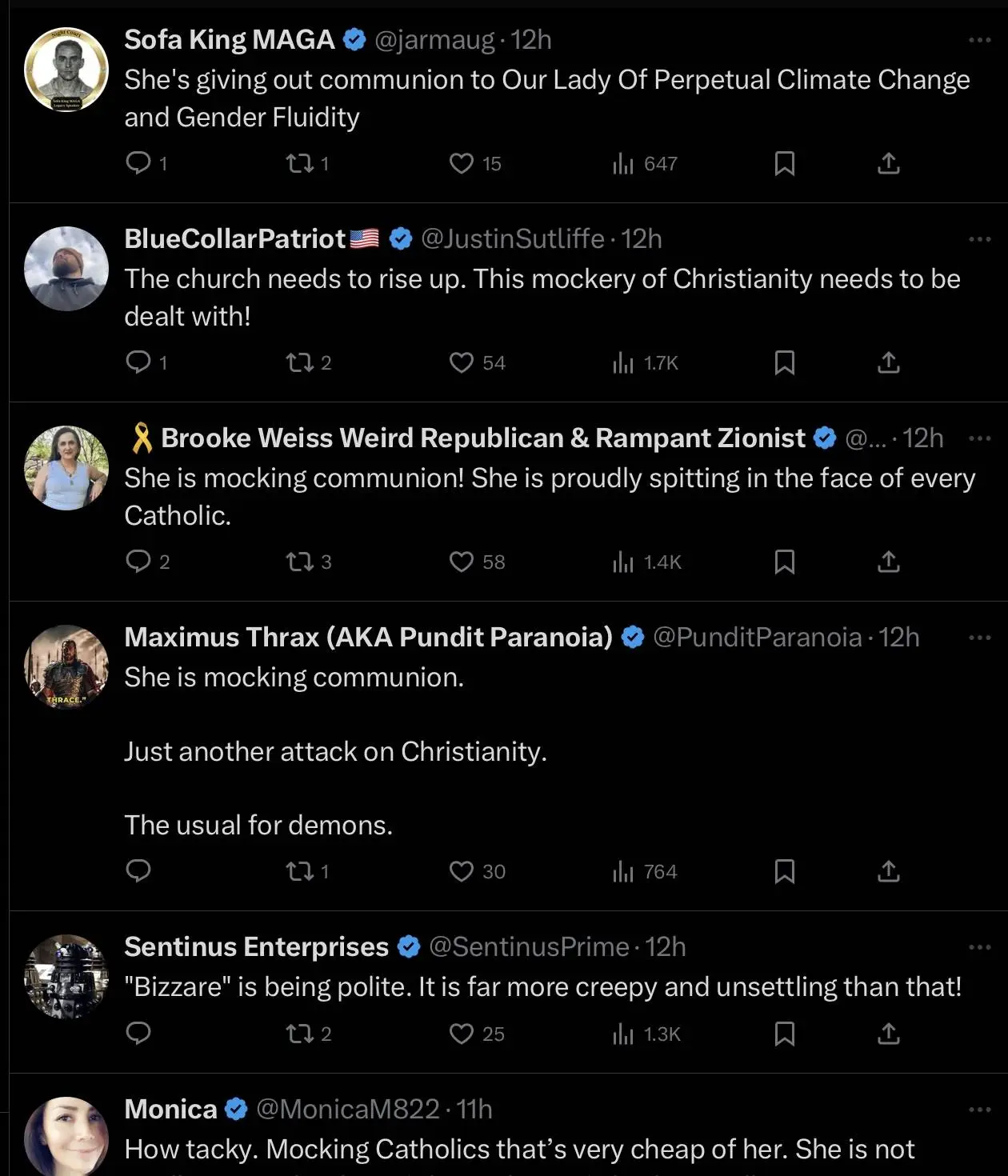The width and height of the screenshot is (1008, 1176).
Task: View analytics for Maximus Thrax's post
Action: 623,870
